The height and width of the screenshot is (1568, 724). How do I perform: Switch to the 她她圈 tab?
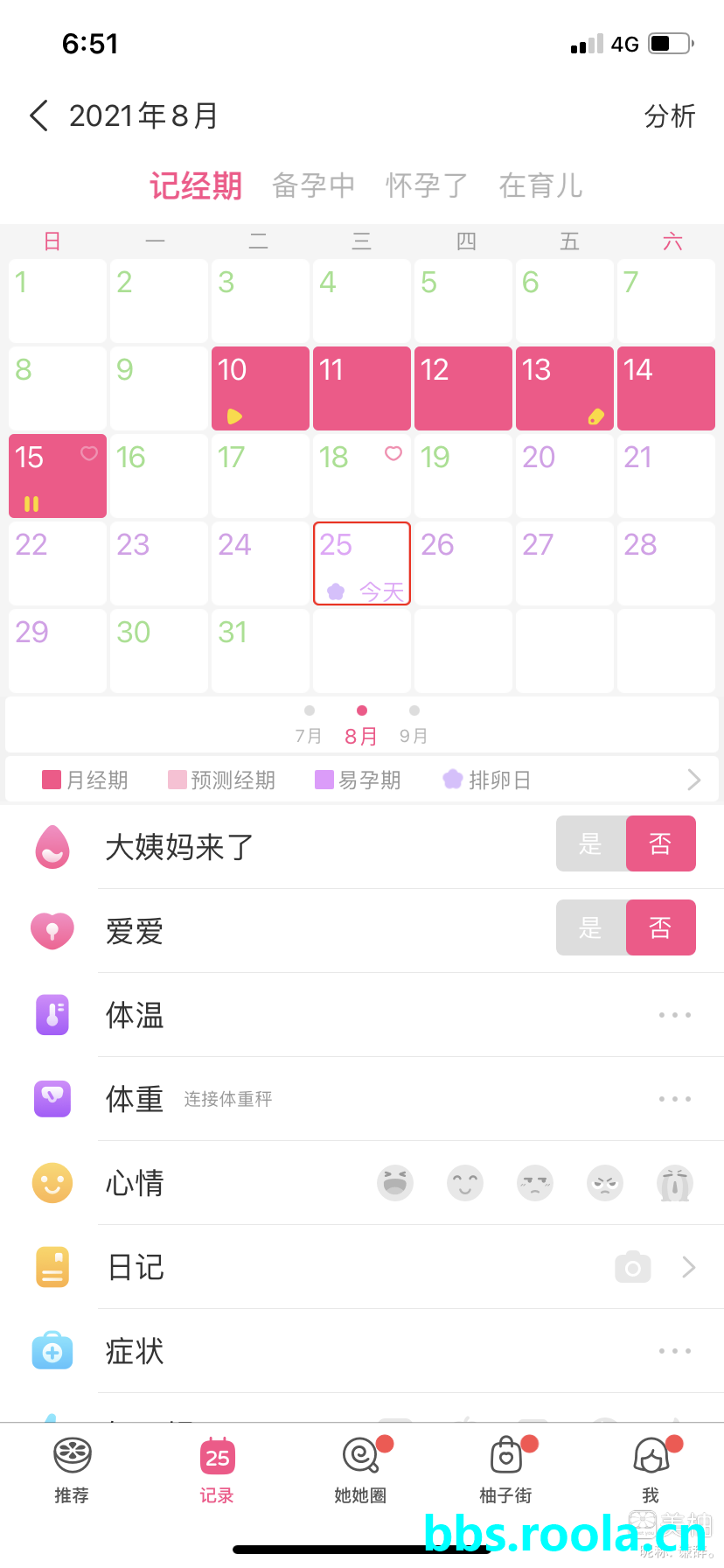point(360,1470)
